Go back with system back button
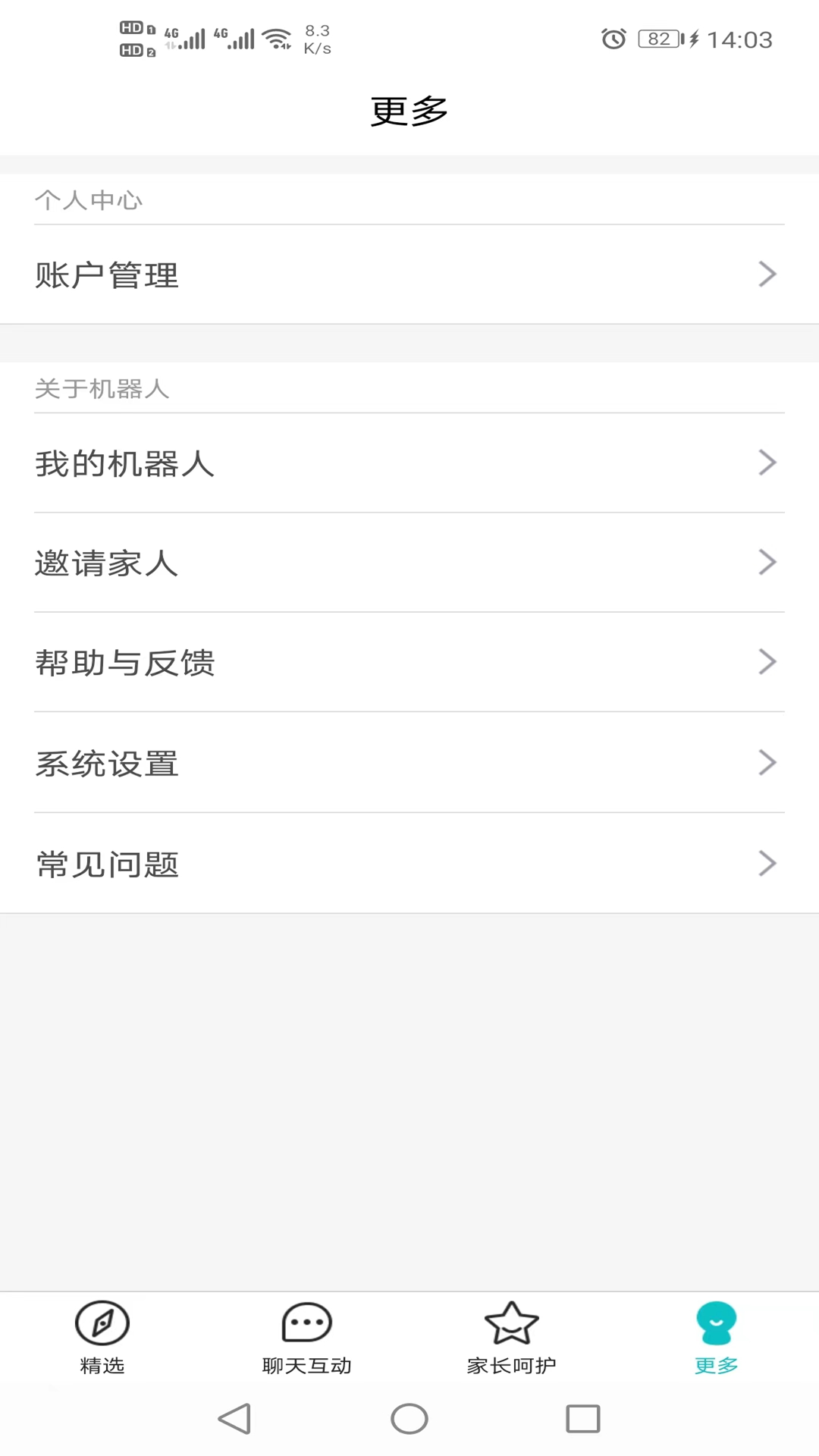The height and width of the screenshot is (1456, 819). (x=235, y=1419)
